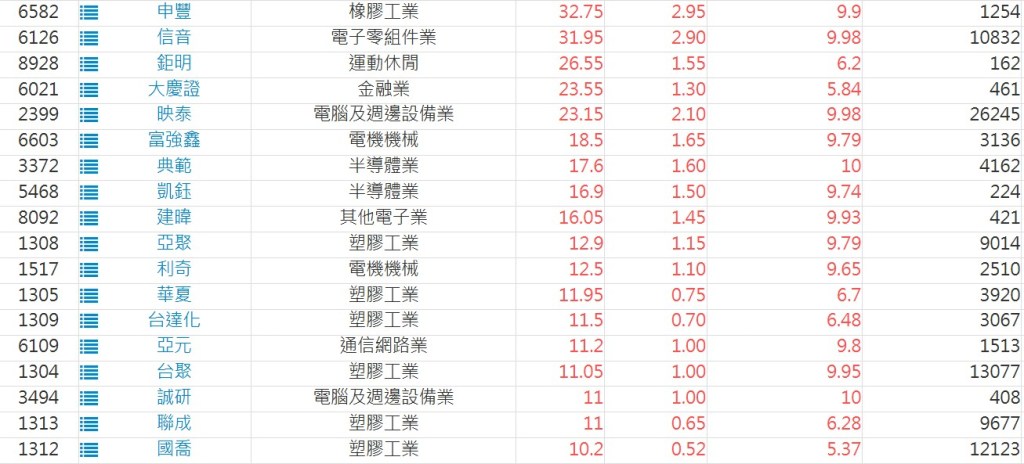Image resolution: width=1024 pixels, height=464 pixels.
Task: View 國喬 stock details
Action: click(x=174, y=449)
